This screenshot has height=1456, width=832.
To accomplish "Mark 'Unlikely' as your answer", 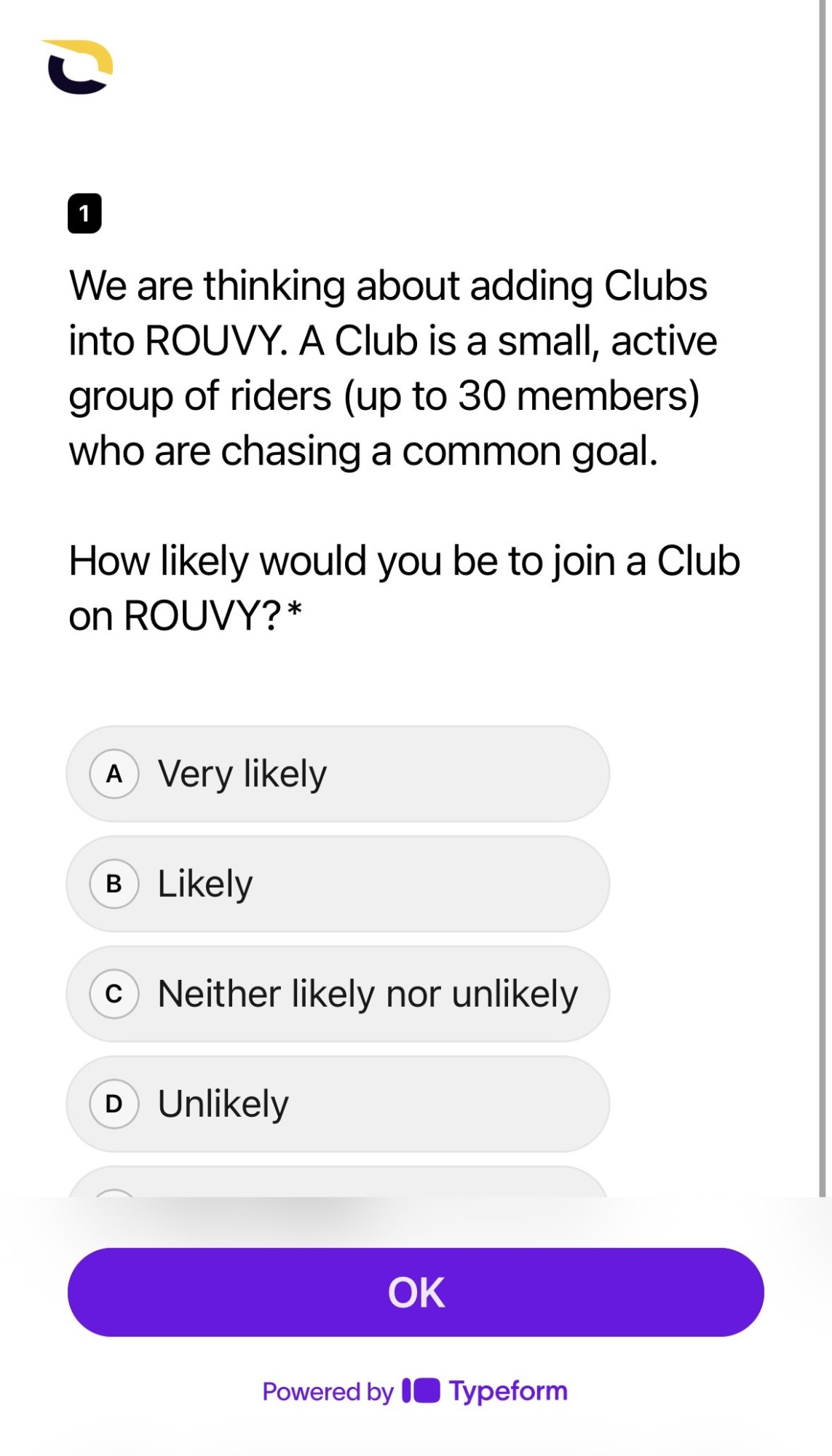I will click(338, 1104).
